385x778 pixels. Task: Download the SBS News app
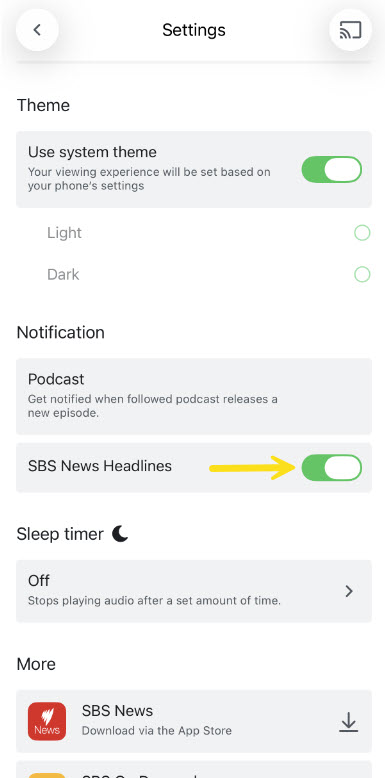[x=349, y=722]
